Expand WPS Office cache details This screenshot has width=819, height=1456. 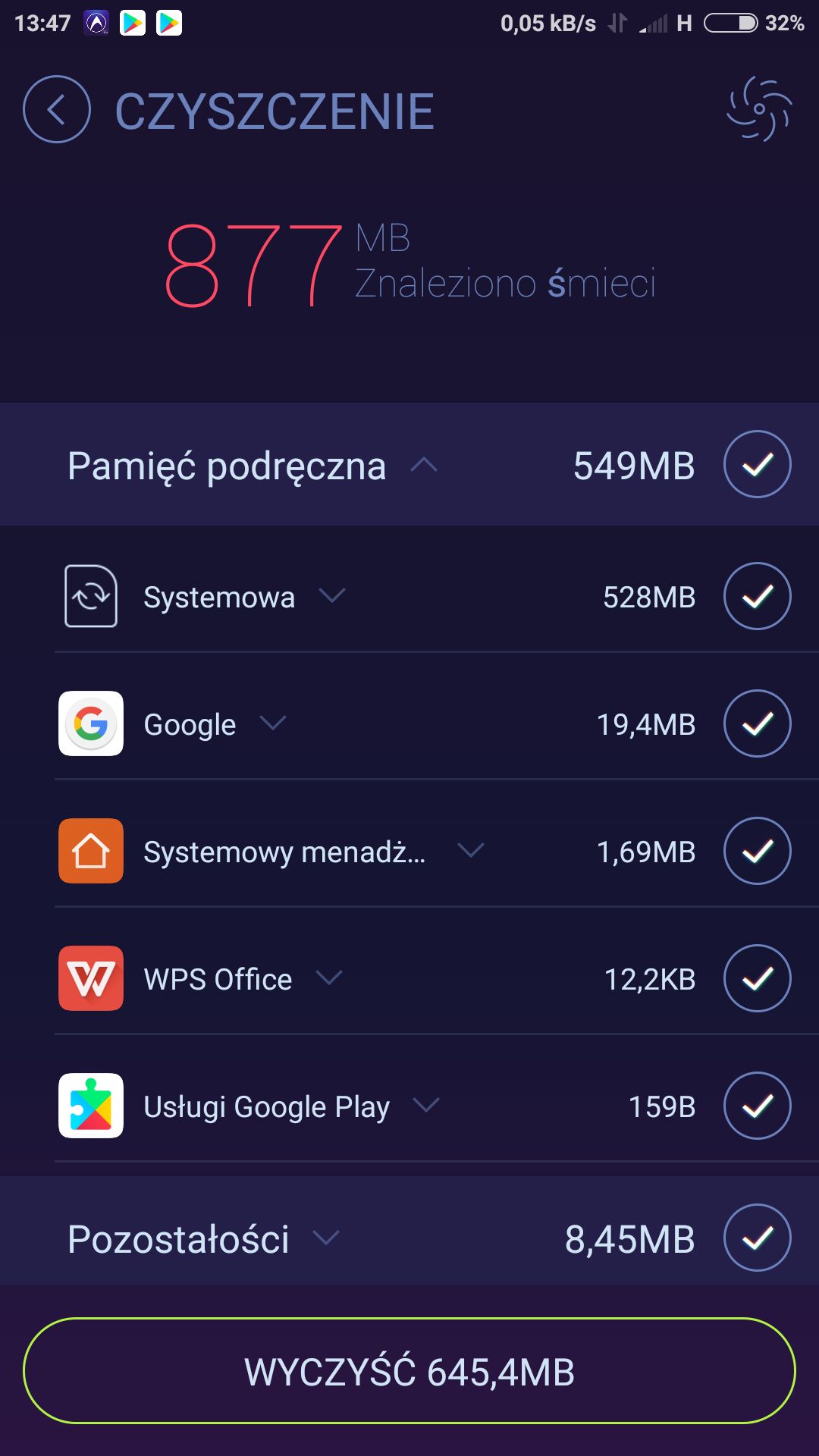pyautogui.click(x=329, y=978)
